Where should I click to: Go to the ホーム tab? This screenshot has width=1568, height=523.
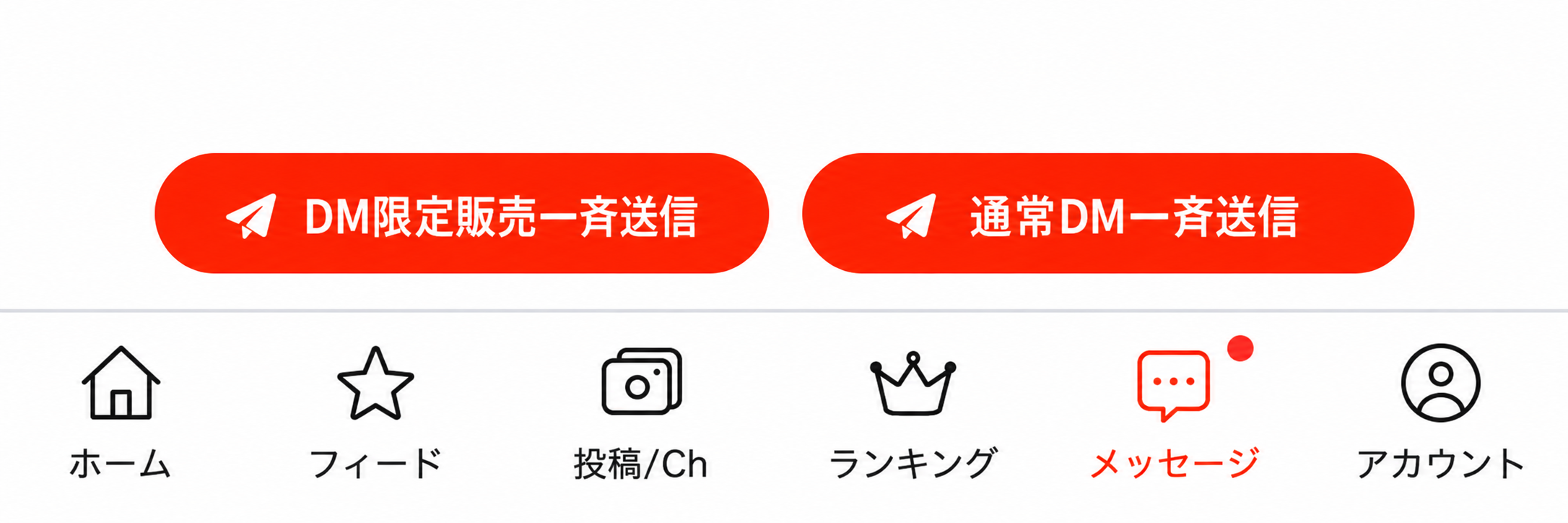click(x=121, y=413)
